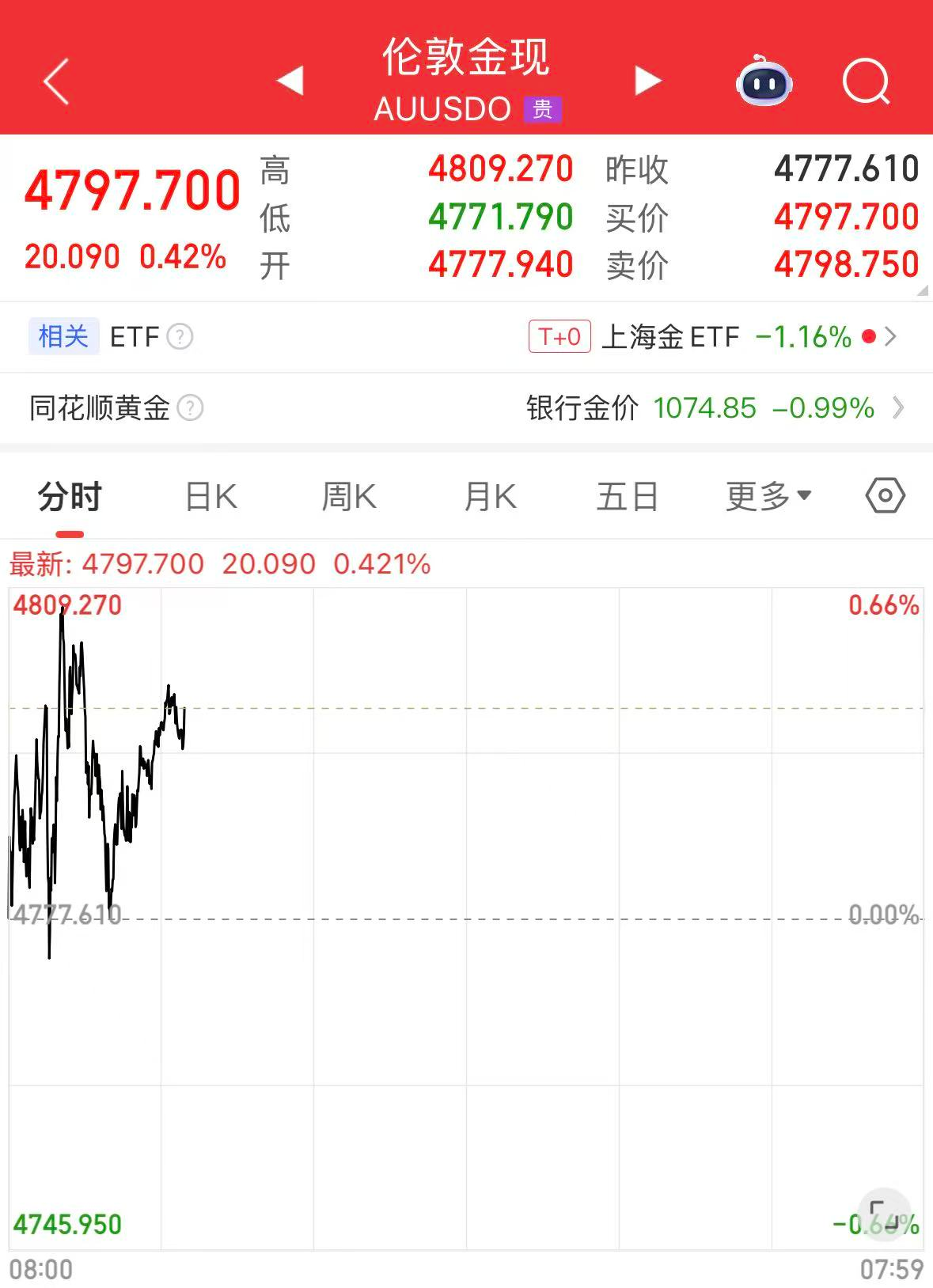This screenshot has width=933, height=1288.
Task: Open the 更多 dropdown
Action: [x=764, y=495]
